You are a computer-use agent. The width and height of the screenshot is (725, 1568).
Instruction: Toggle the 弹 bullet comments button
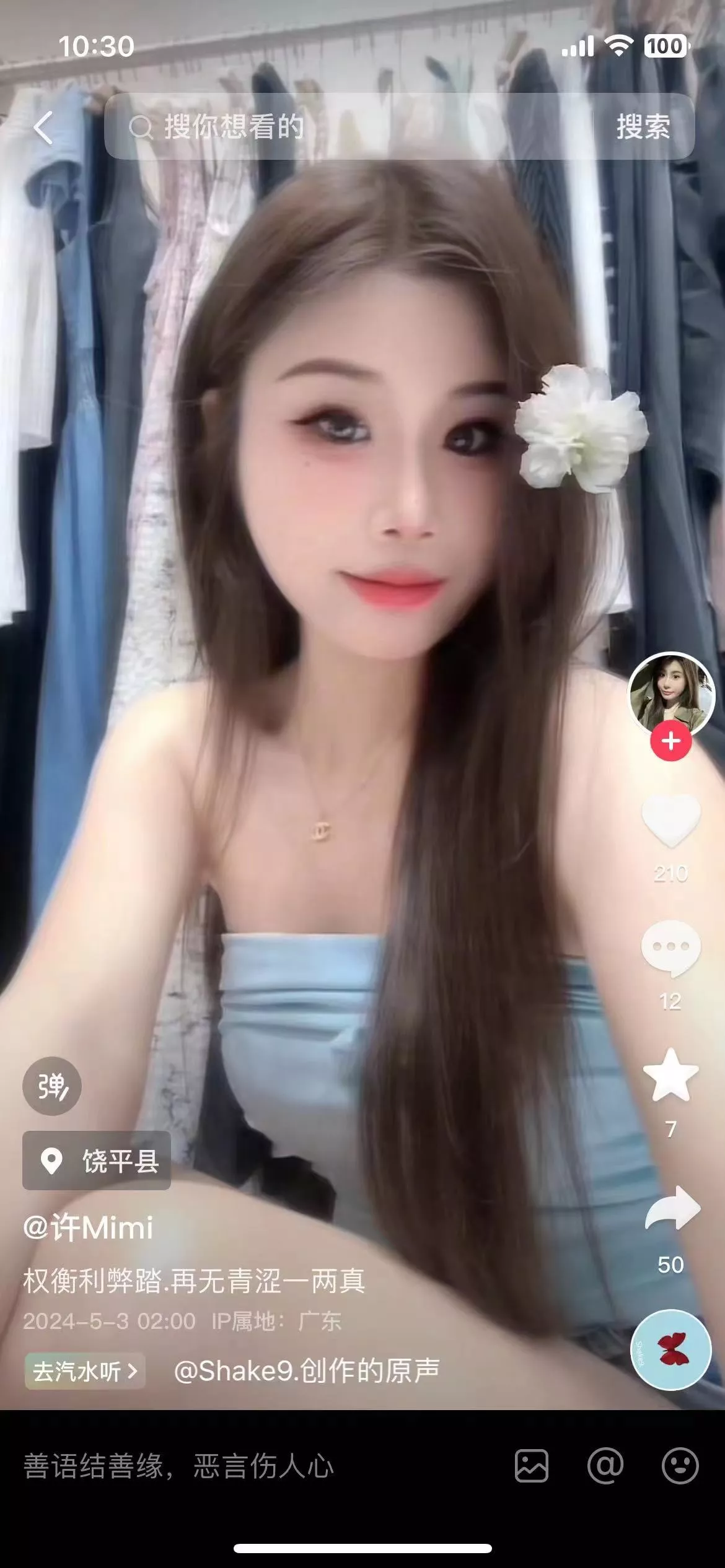coord(52,1086)
